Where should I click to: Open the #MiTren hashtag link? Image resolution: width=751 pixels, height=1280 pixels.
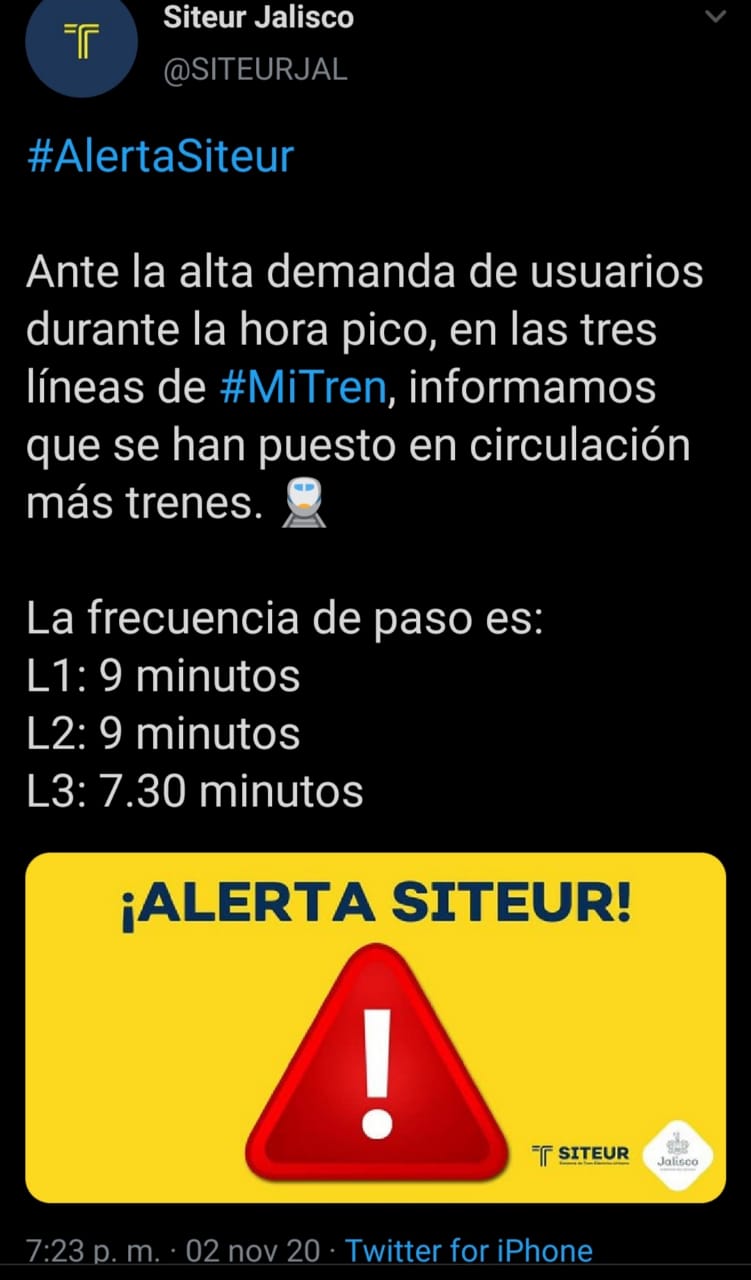[302, 387]
